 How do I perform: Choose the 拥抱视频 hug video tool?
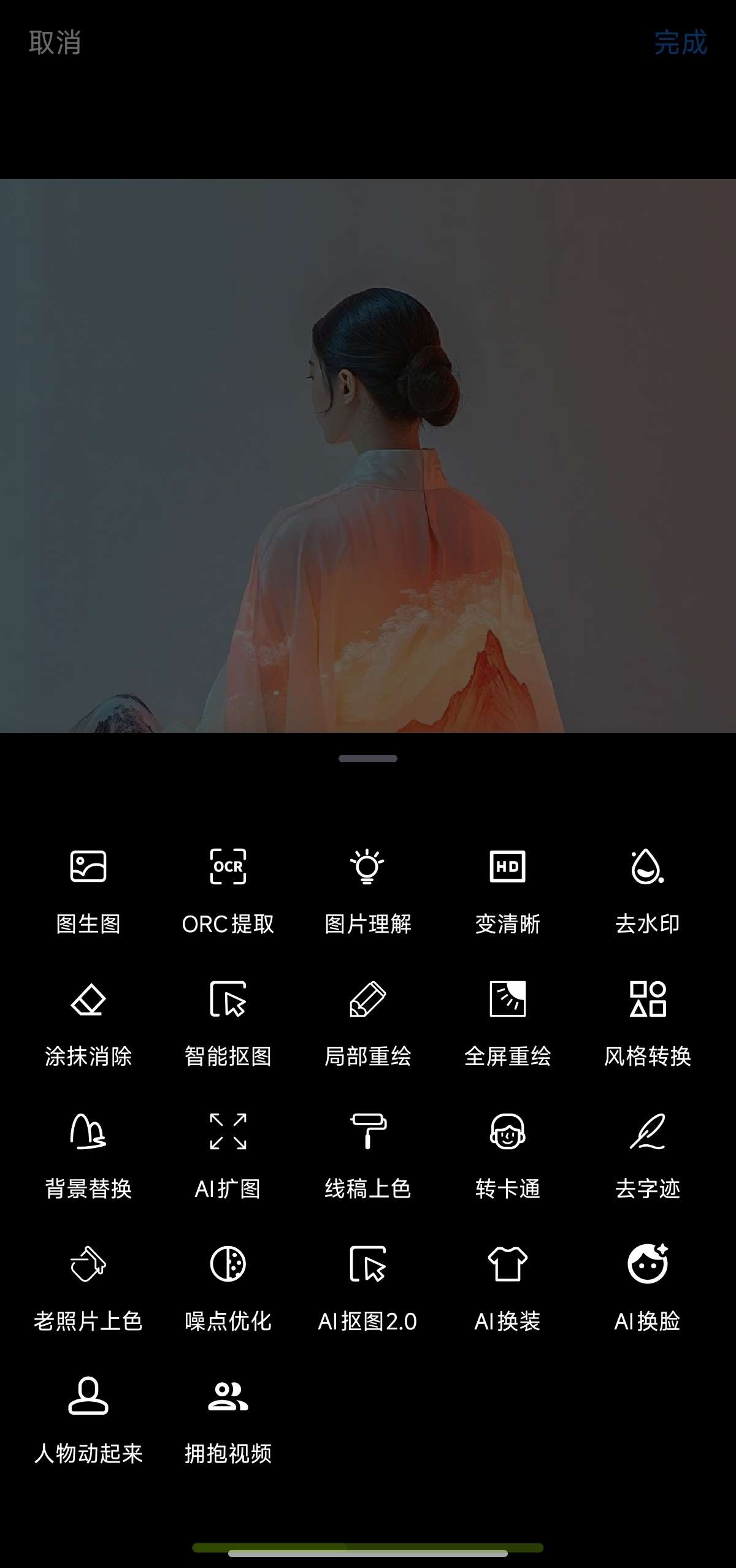pyautogui.click(x=228, y=1419)
